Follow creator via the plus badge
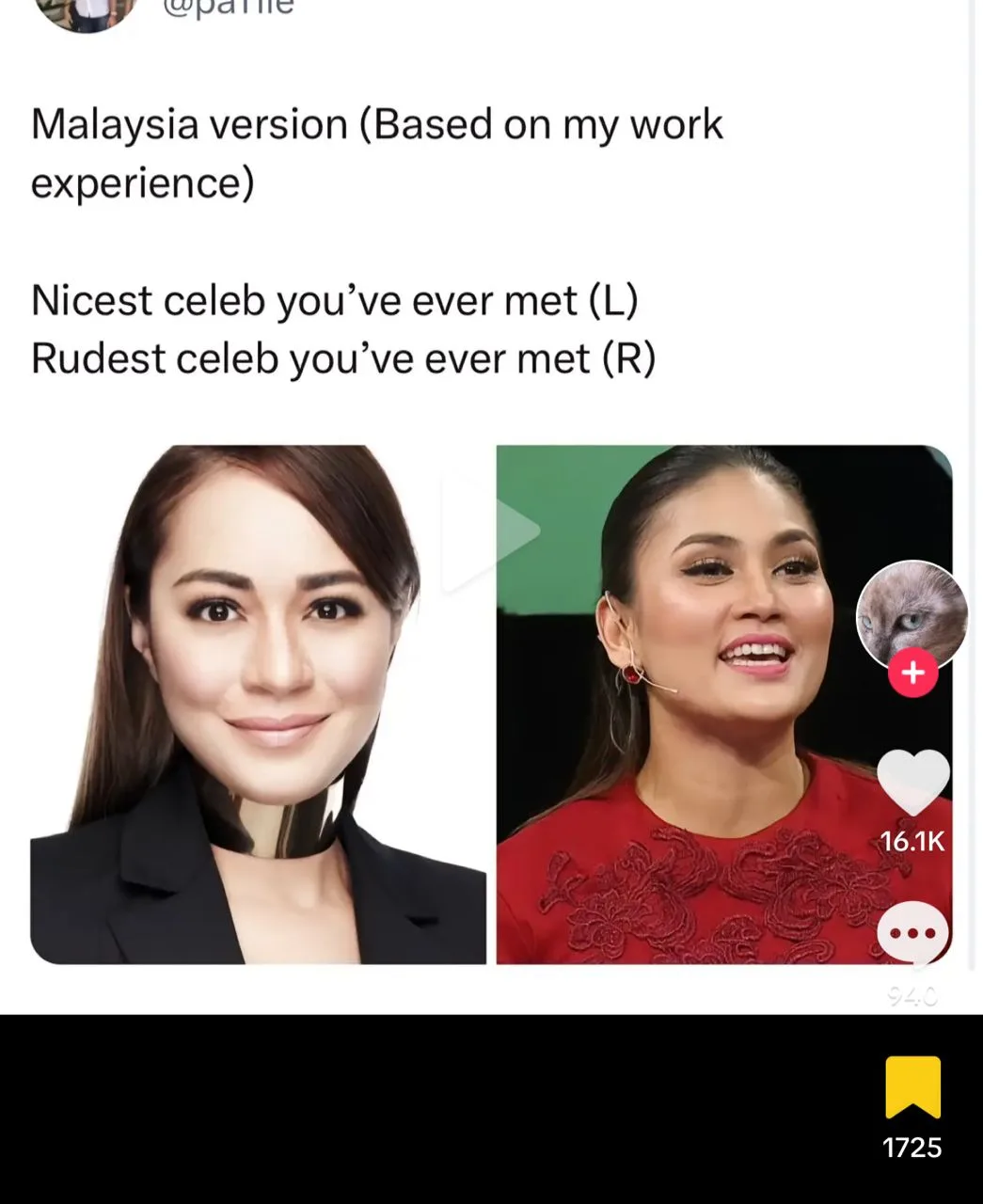Viewport: 983px width, 1204px height. [912, 673]
